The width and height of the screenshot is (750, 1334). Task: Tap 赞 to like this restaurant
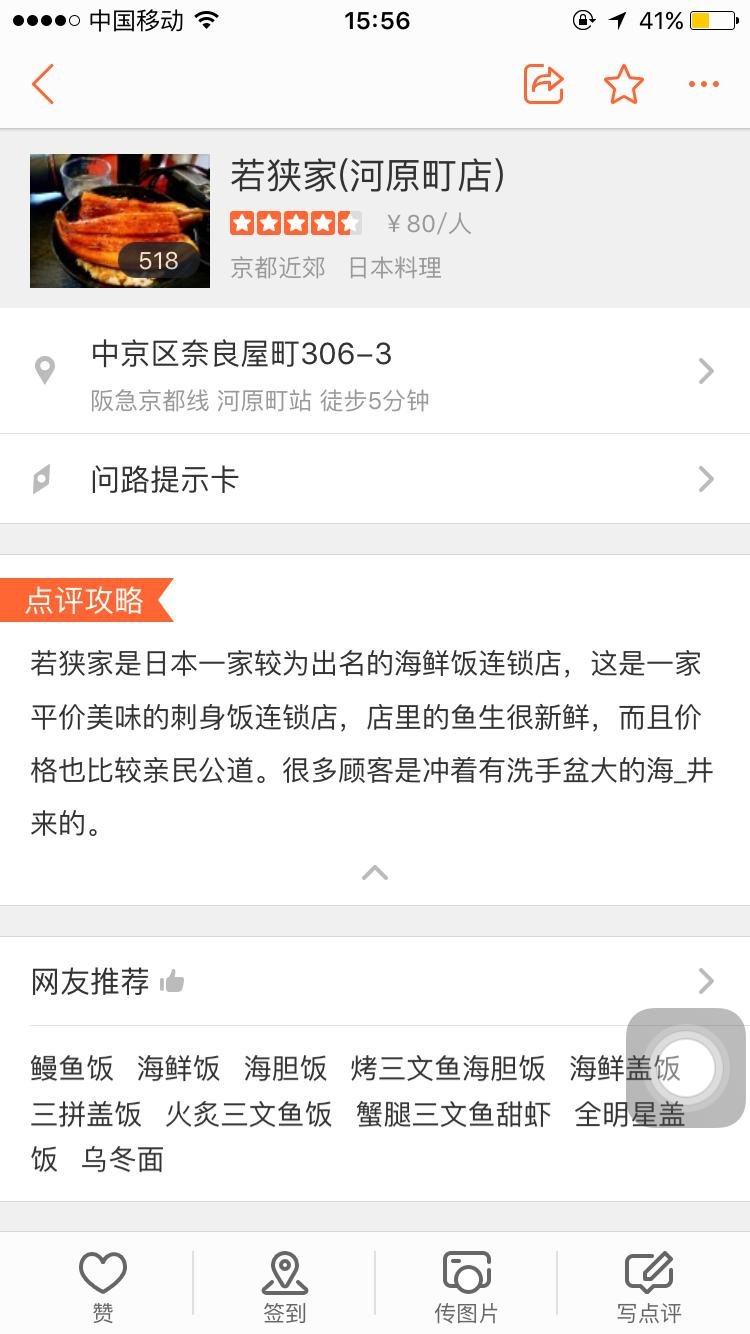[103, 1286]
